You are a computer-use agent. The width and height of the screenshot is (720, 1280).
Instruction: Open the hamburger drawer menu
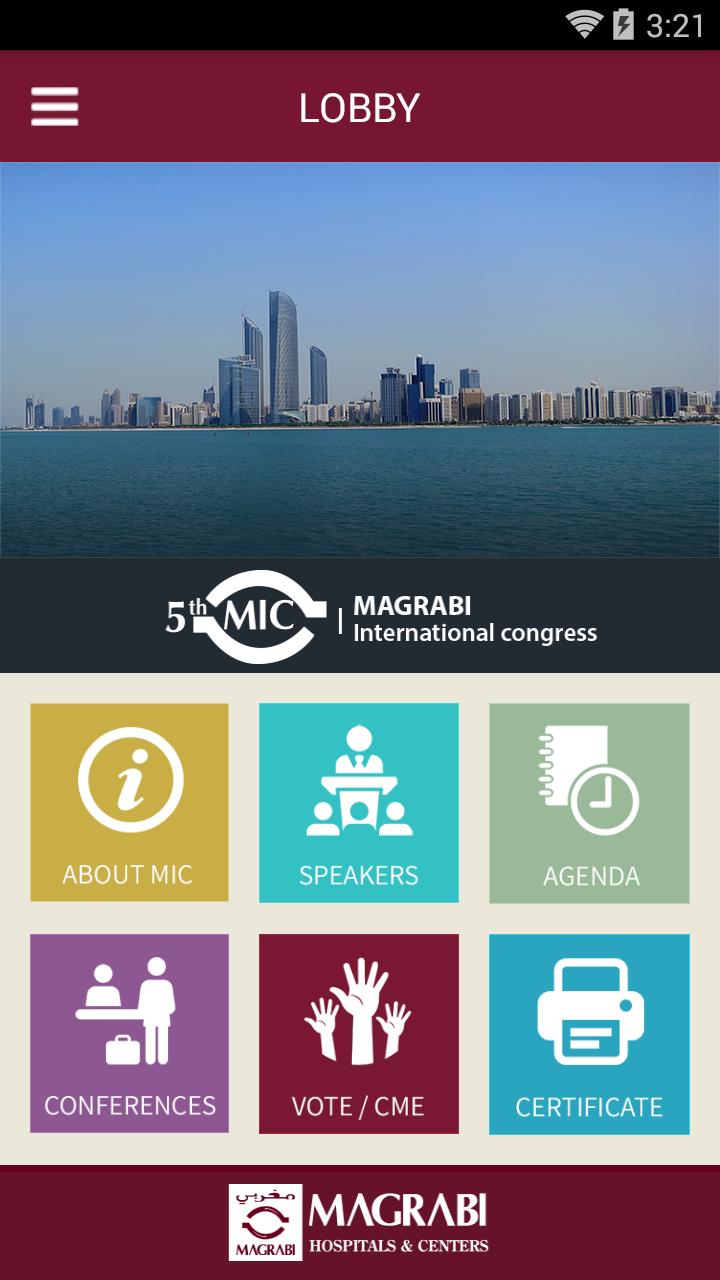(x=55, y=106)
